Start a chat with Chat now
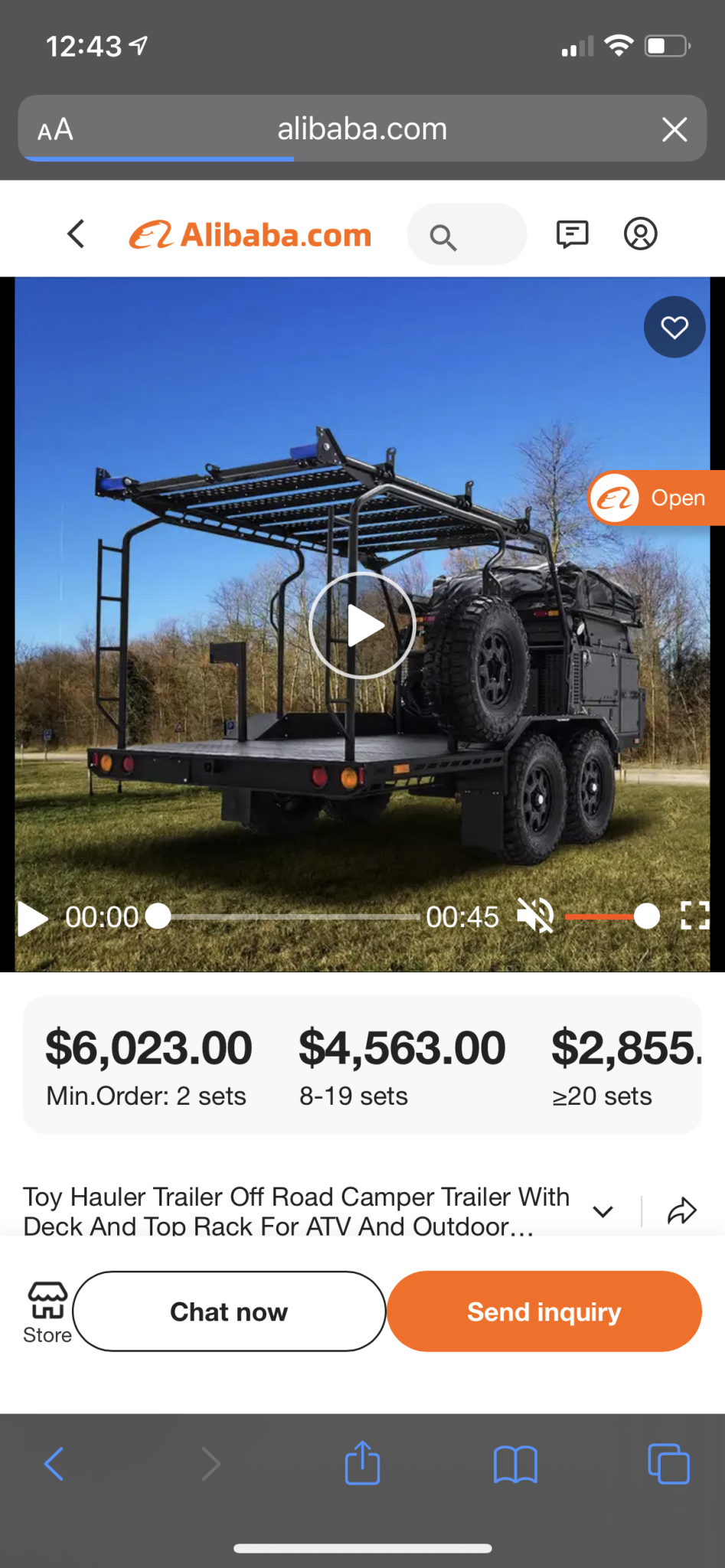This screenshot has width=725, height=1568. [229, 1312]
